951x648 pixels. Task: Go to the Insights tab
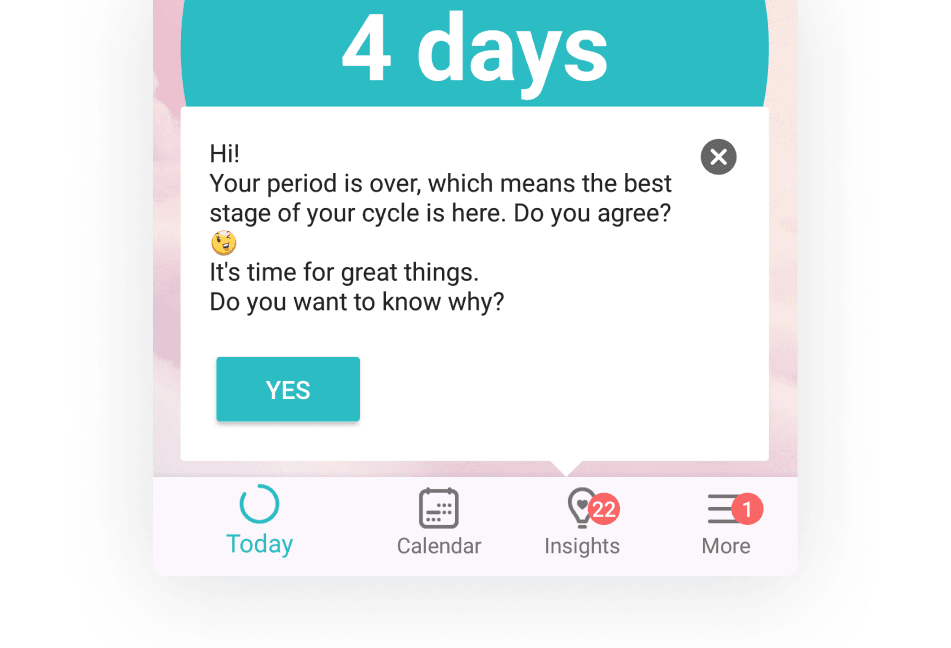pyautogui.click(x=582, y=523)
